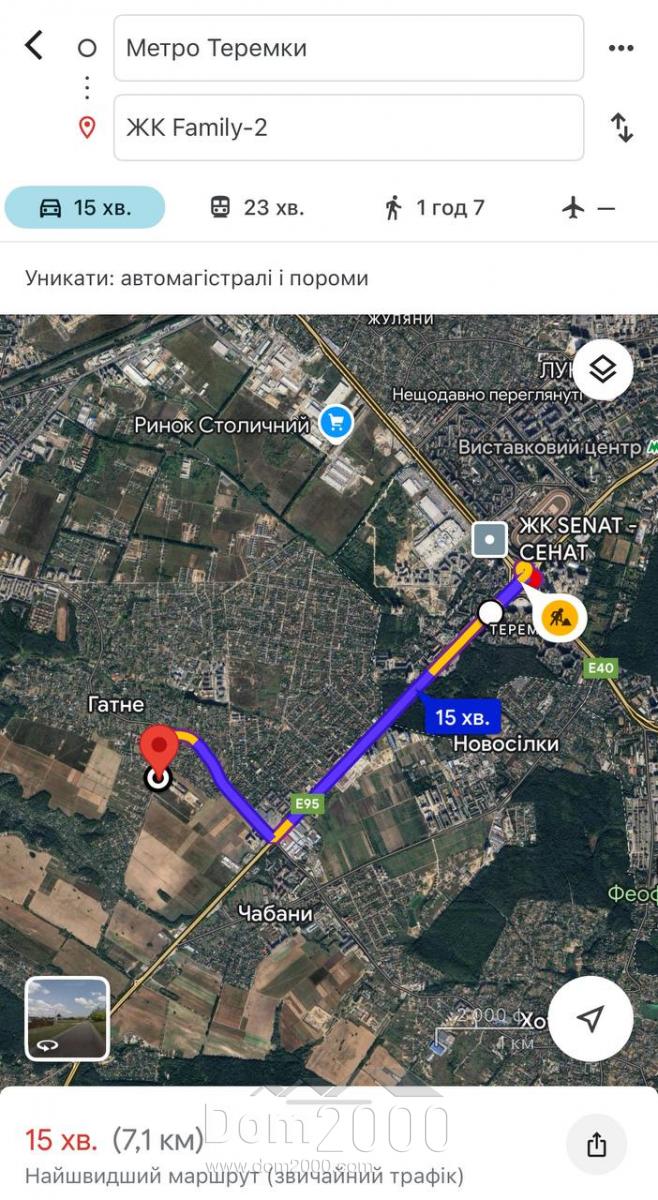Switch to walking directions 1 год 7

(435, 207)
